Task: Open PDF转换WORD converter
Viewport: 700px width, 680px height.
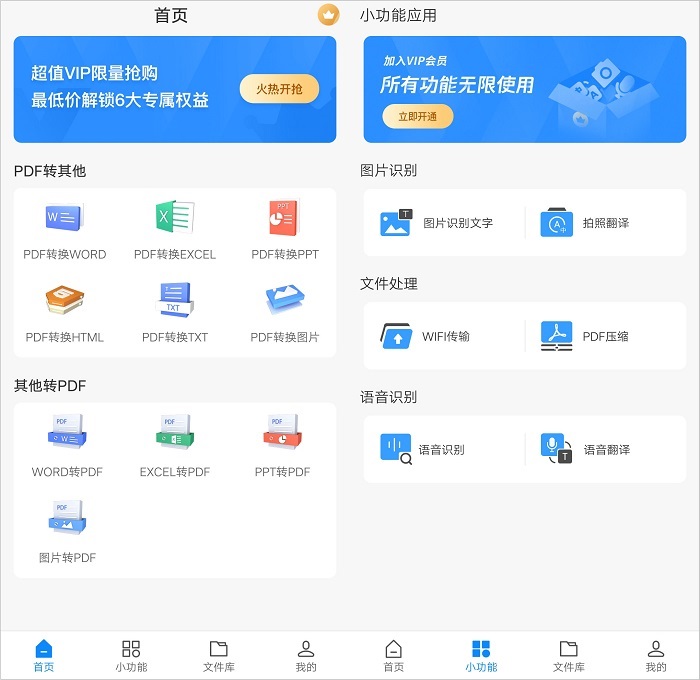Action: point(65,230)
